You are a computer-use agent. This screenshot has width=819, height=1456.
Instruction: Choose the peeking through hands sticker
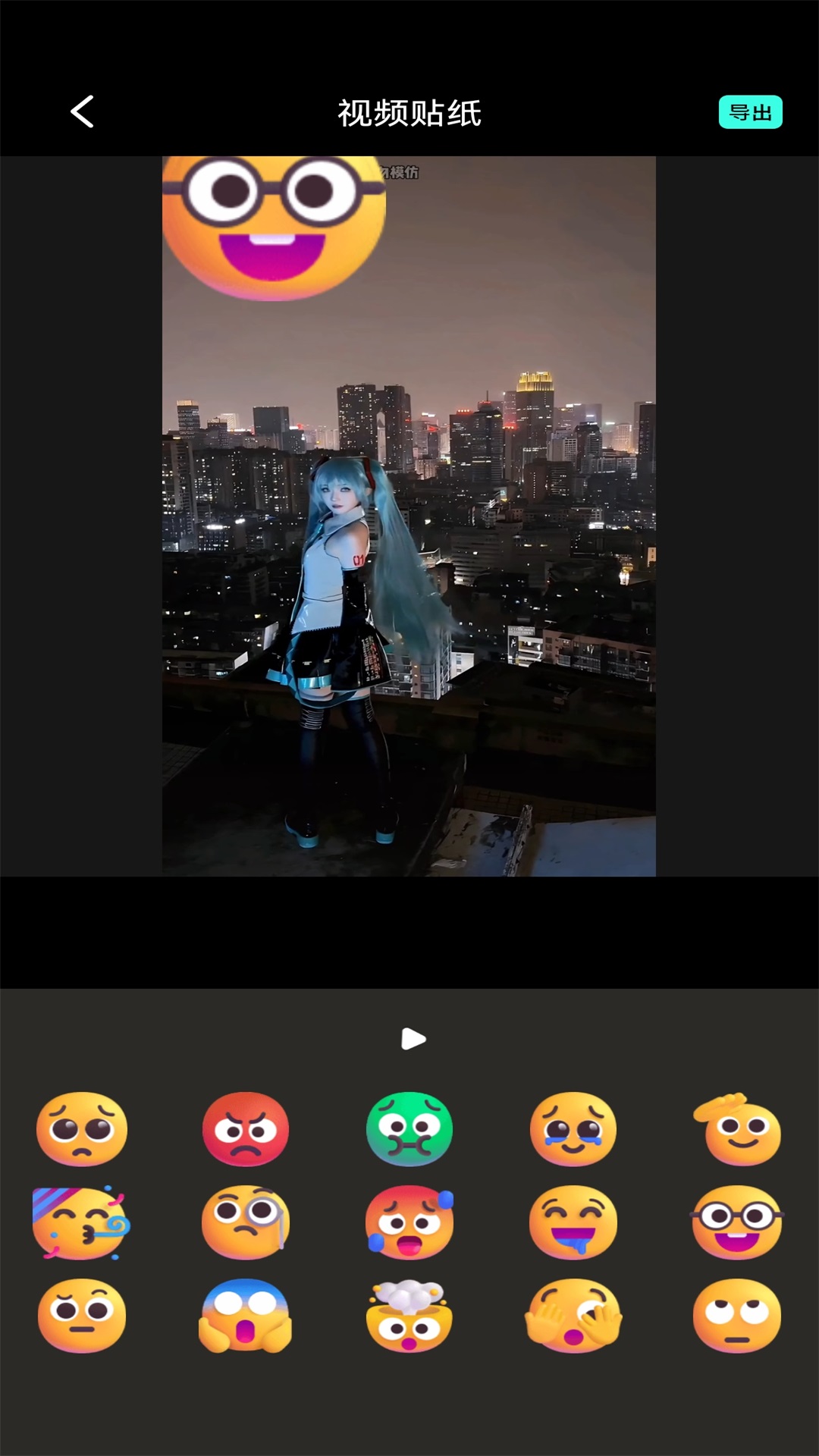573,1316
